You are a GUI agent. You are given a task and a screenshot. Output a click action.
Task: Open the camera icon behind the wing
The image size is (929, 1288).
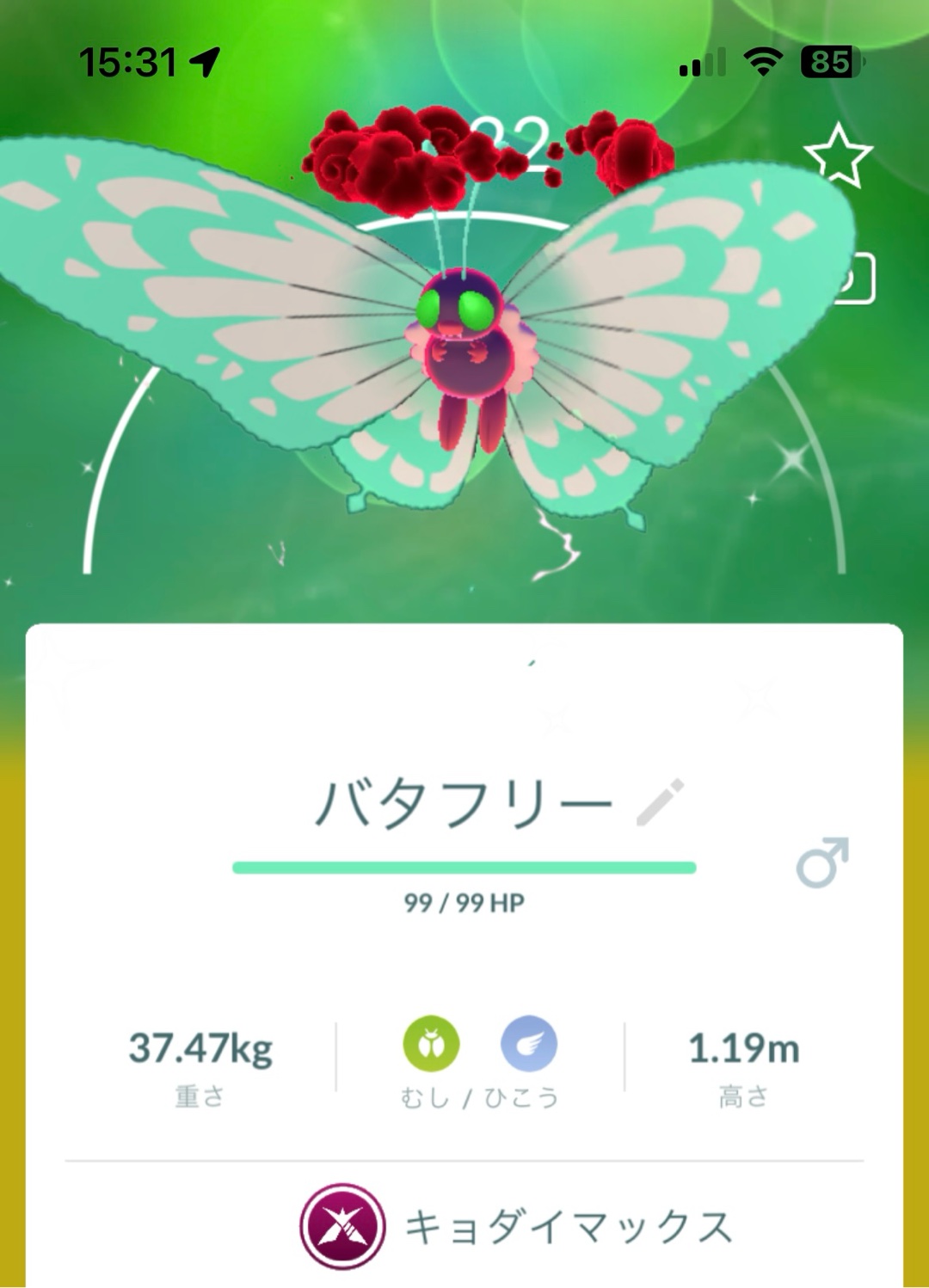(x=860, y=279)
